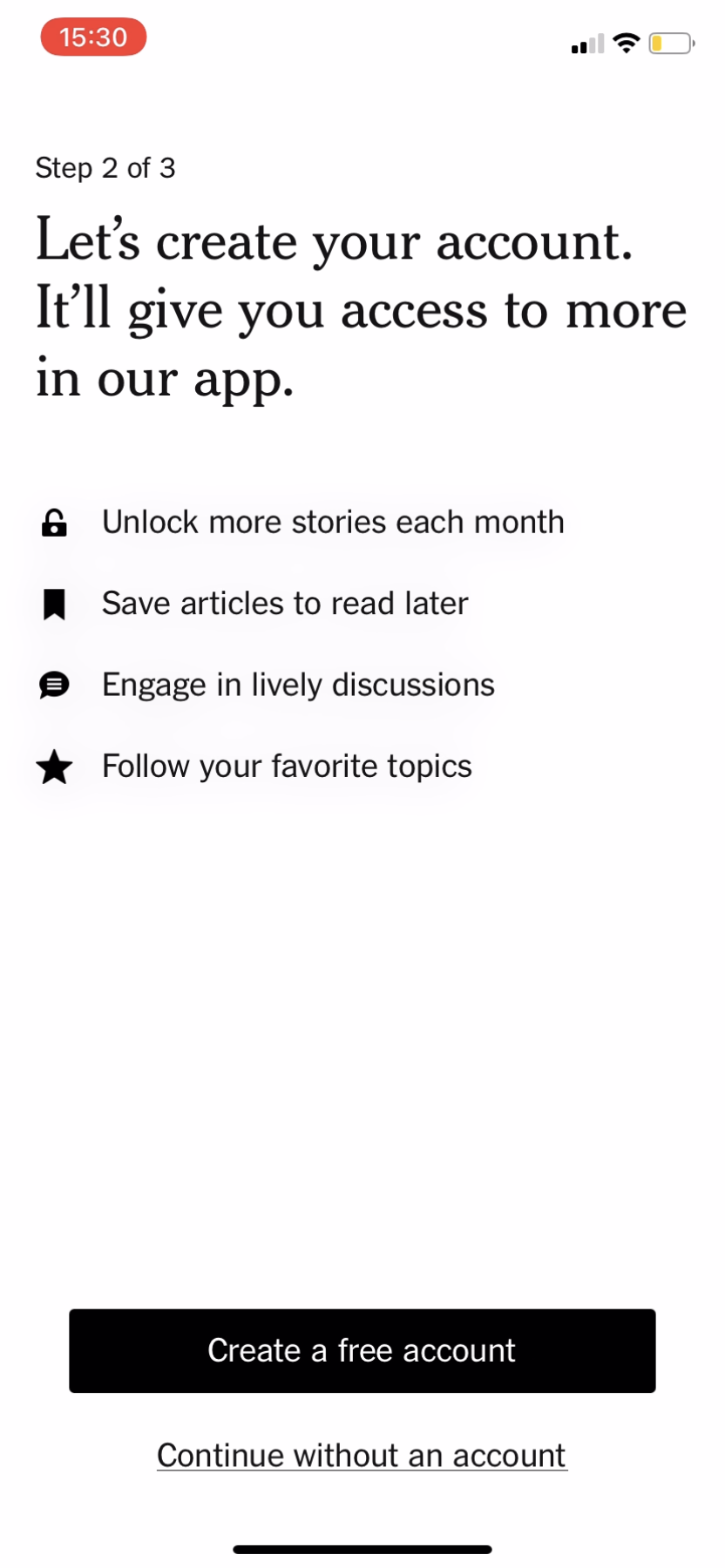Image resolution: width=725 pixels, height=1568 pixels.
Task: Select the bookmark icon for saving articles
Action: [x=53, y=605]
